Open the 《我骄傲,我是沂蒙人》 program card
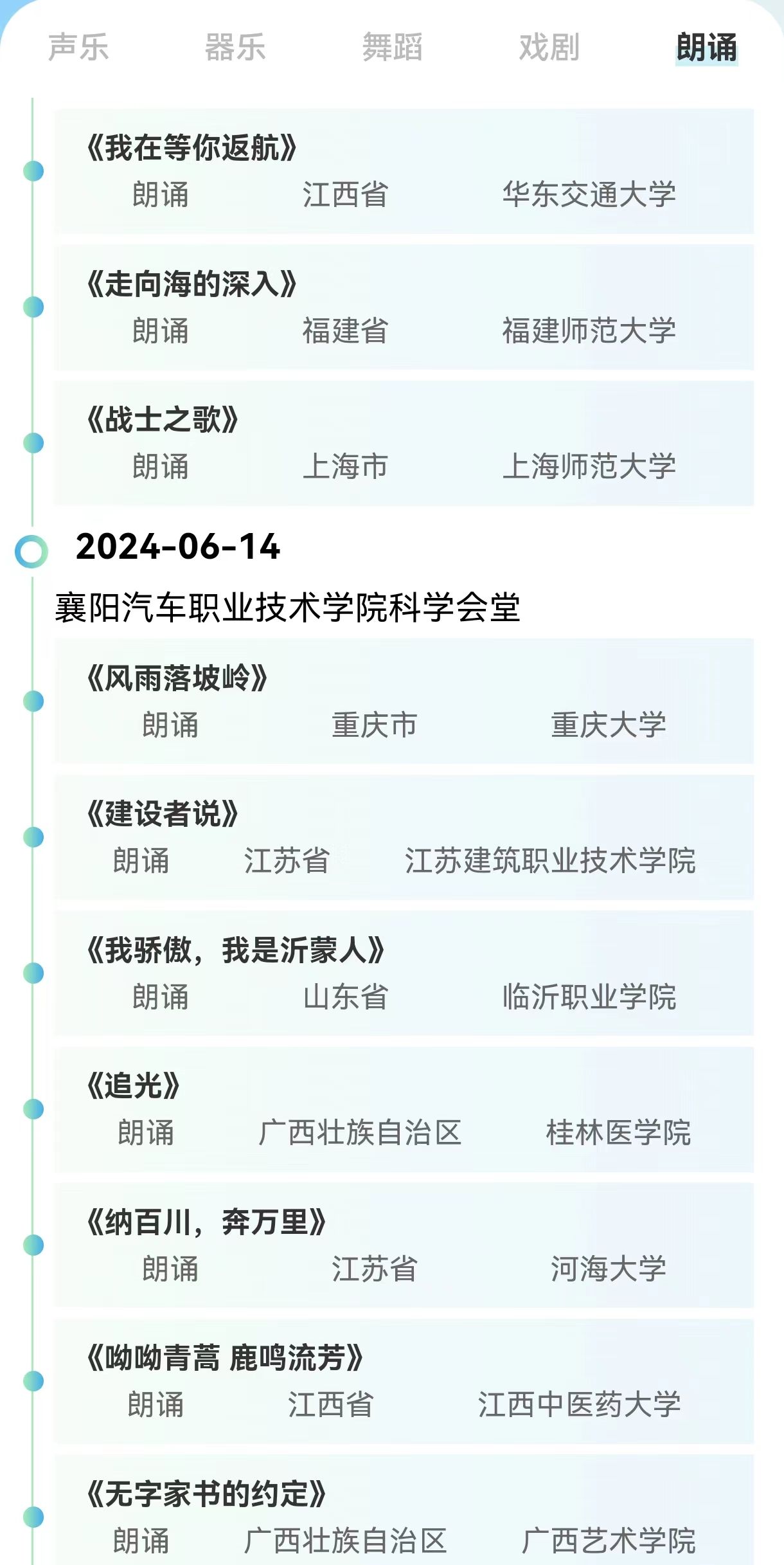The width and height of the screenshot is (784, 1565). 404,973
